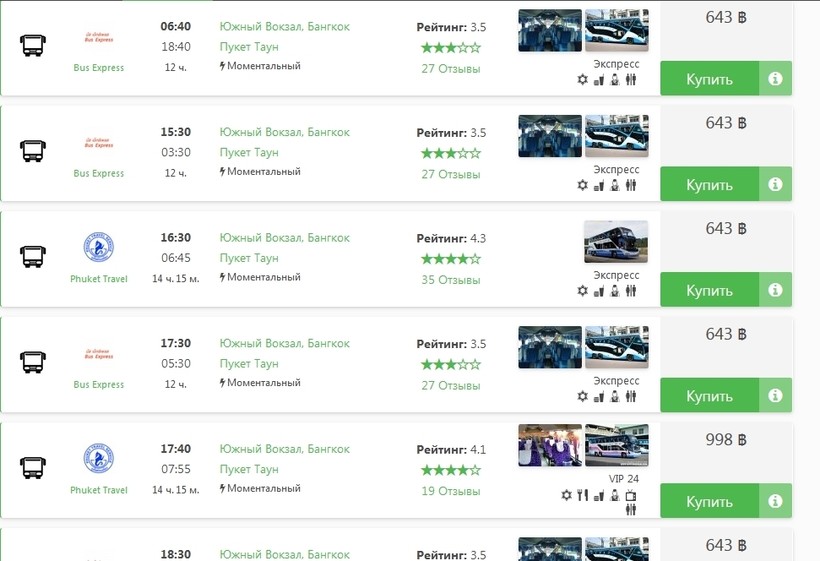820x561 pixels.
Task: Buy the 06:40 Bus Express ticket
Action: (710, 79)
